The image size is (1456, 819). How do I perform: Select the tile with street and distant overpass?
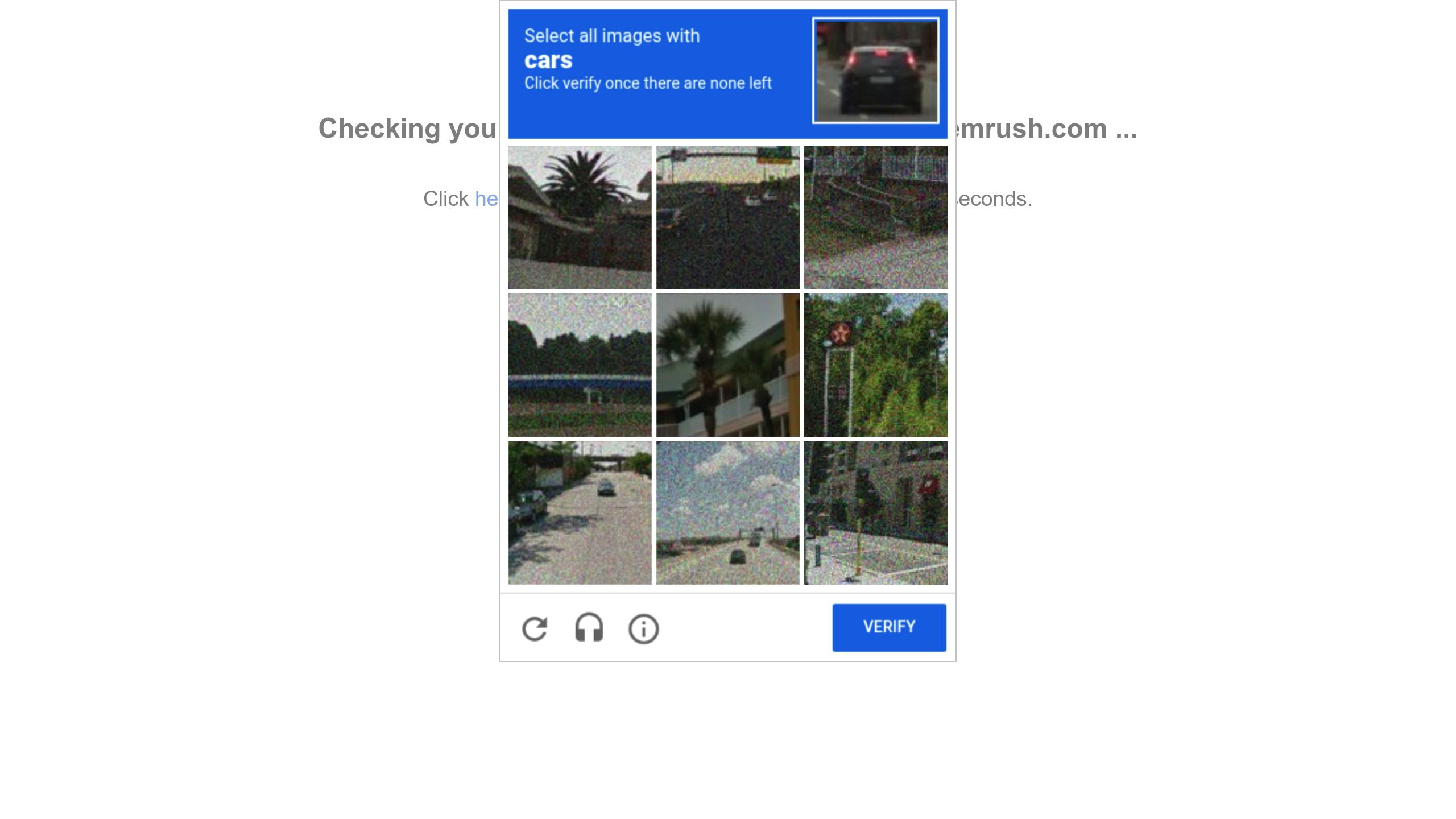pyautogui.click(x=580, y=512)
